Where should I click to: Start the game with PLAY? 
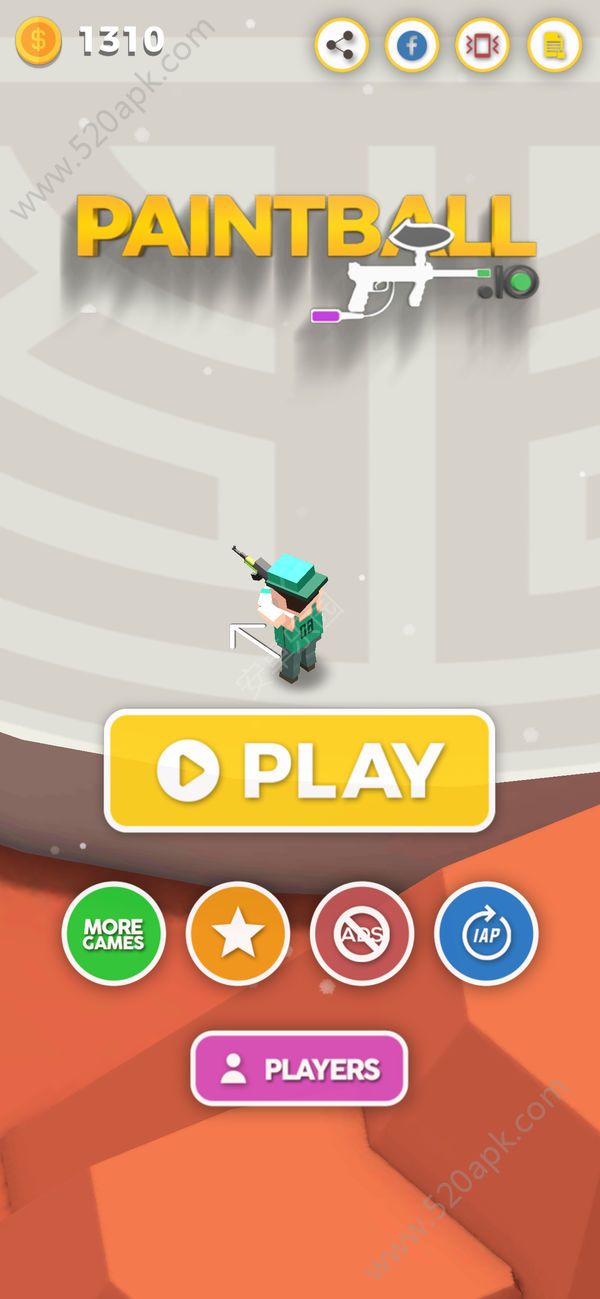(300, 770)
